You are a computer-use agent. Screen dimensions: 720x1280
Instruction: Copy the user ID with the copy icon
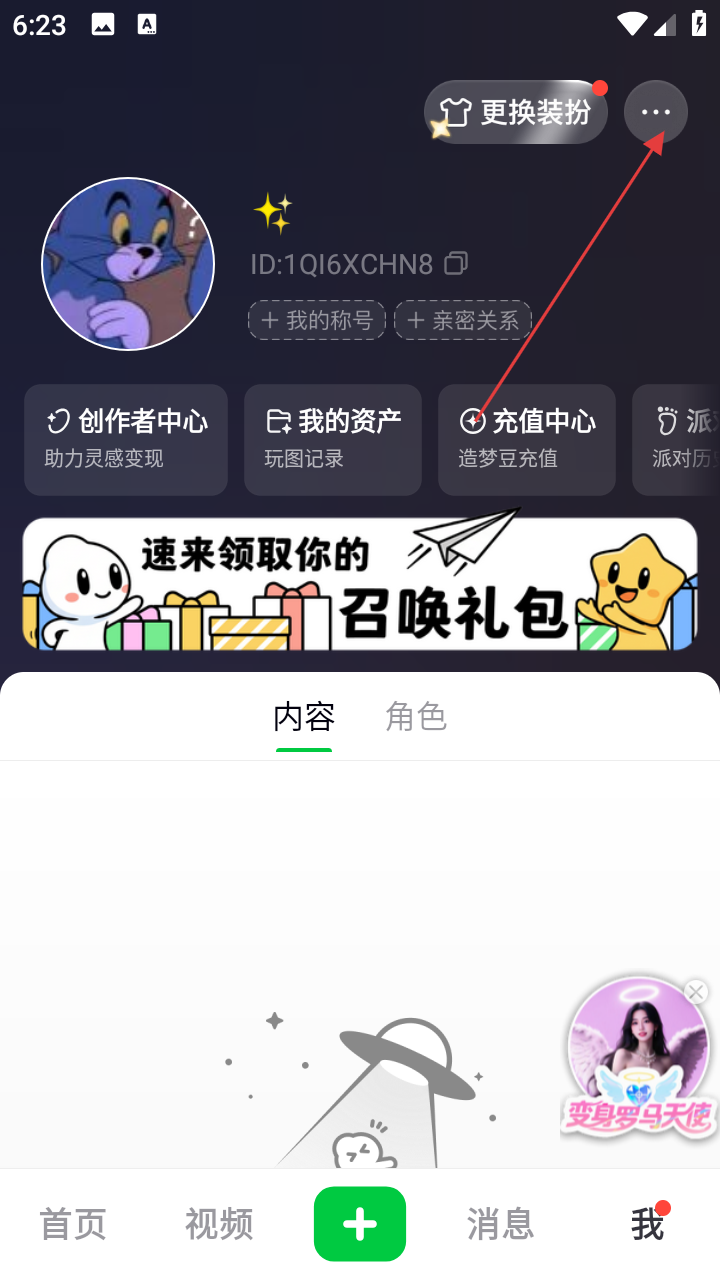click(457, 263)
